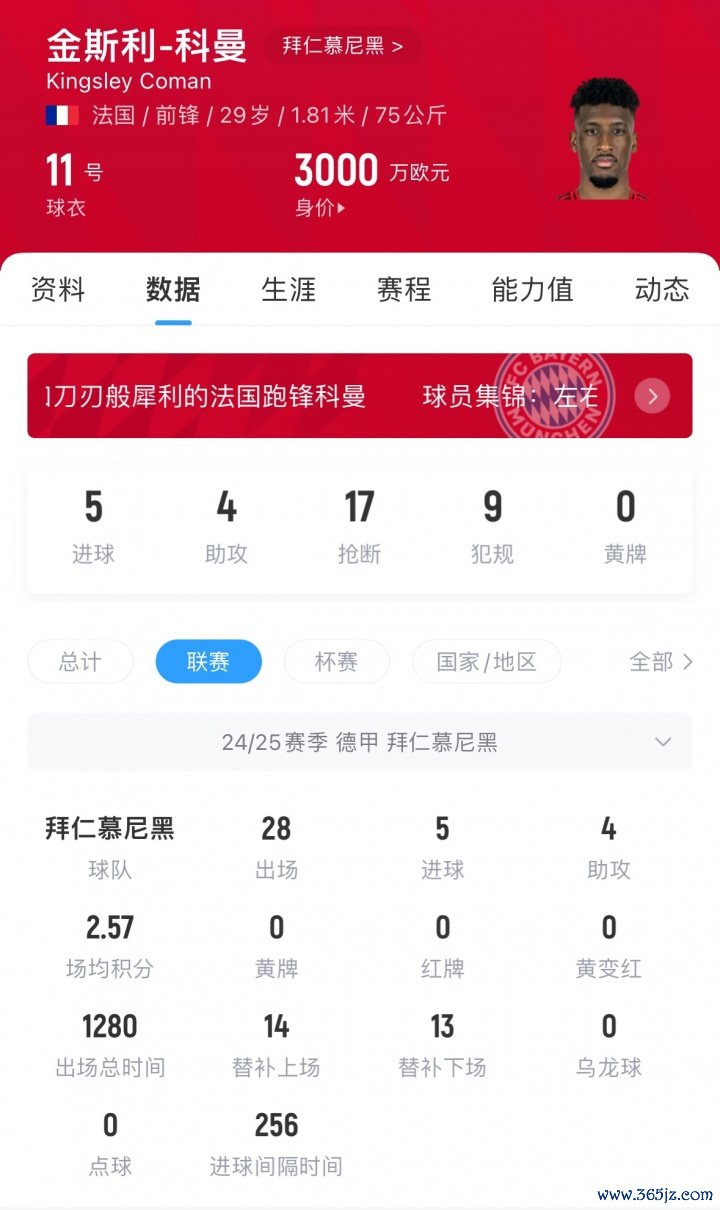Switch to the 资料 tab

58,290
